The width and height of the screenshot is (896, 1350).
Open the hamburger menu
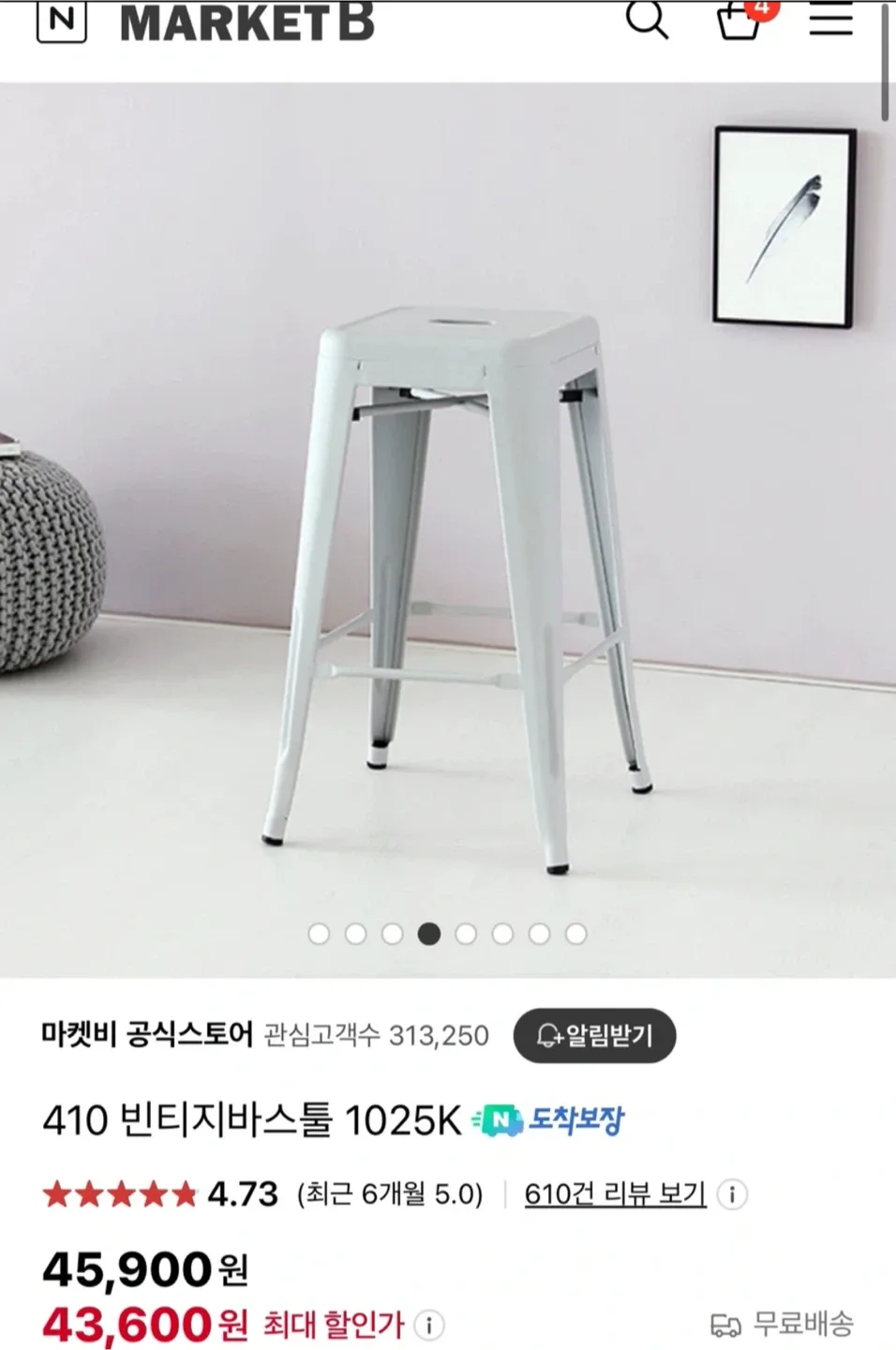pyautogui.click(x=830, y=19)
